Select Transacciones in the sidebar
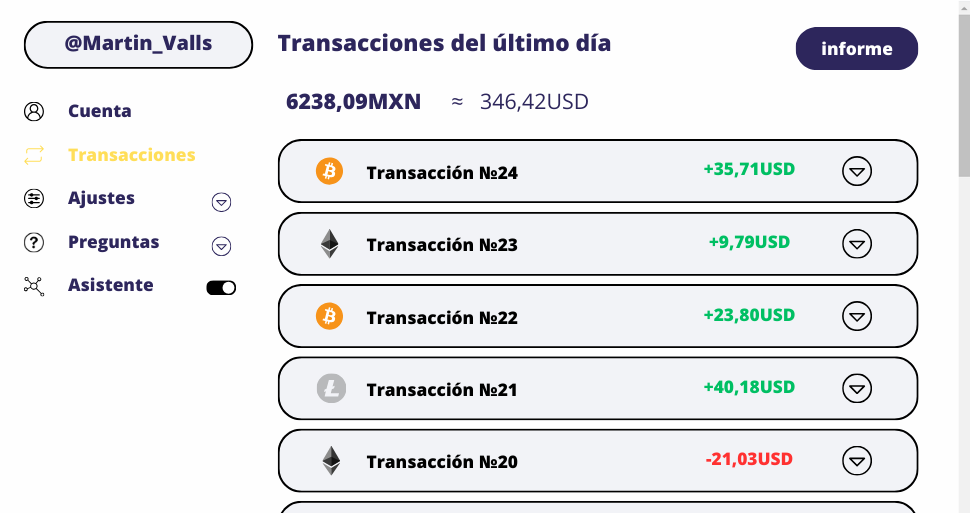Screen dimensions: 970x513 [x=131, y=155]
